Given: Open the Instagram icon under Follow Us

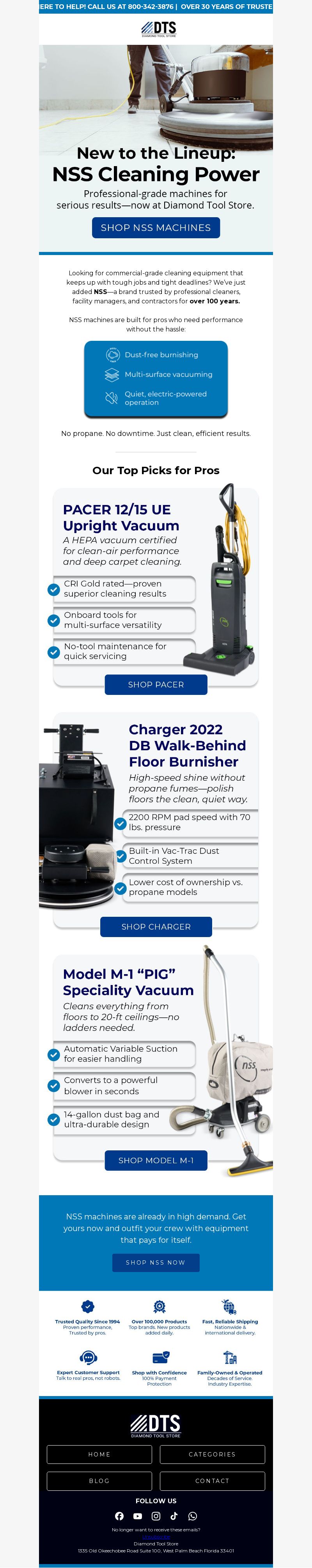Looking at the screenshot, I should [x=156, y=1516].
